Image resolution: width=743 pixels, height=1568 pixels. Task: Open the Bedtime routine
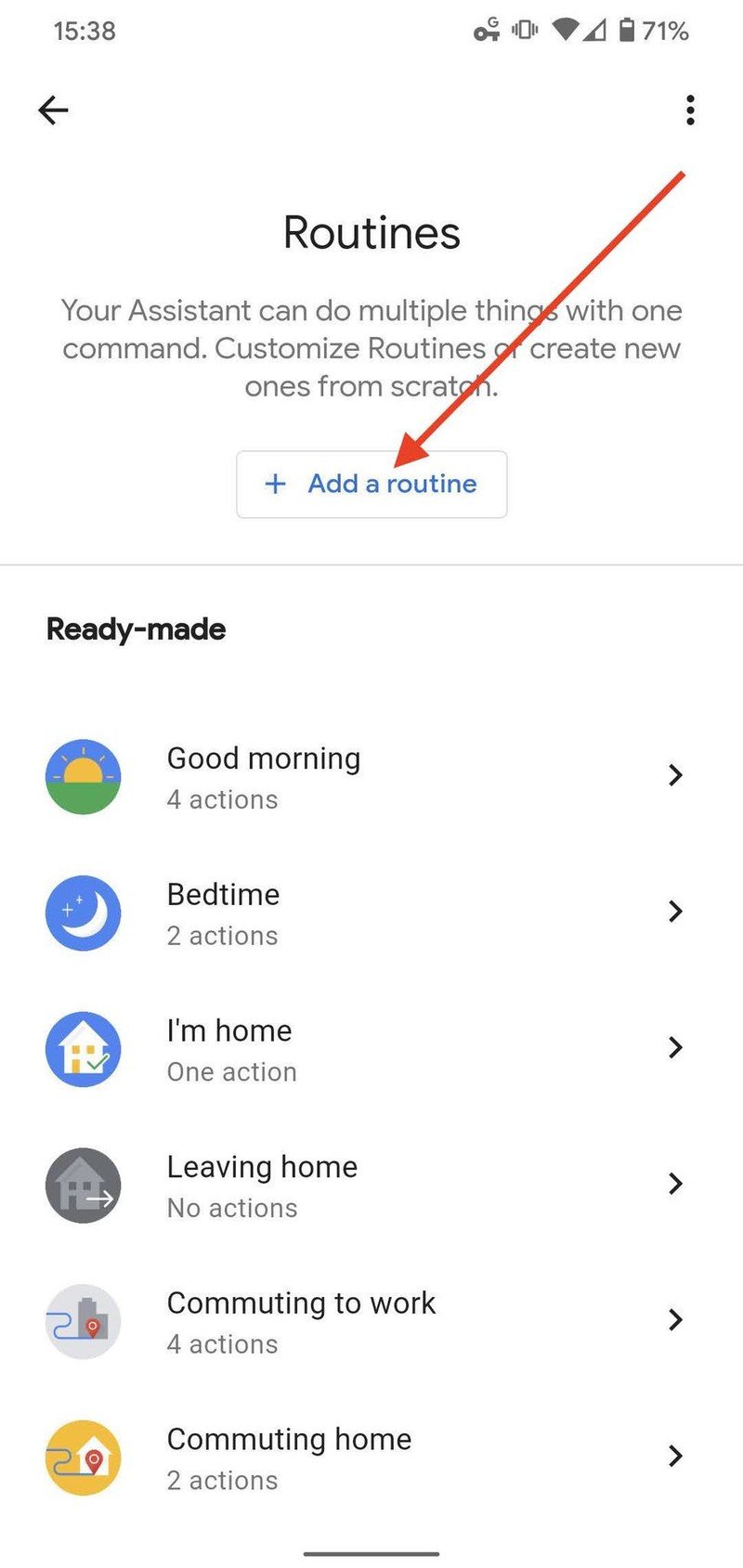371,914
